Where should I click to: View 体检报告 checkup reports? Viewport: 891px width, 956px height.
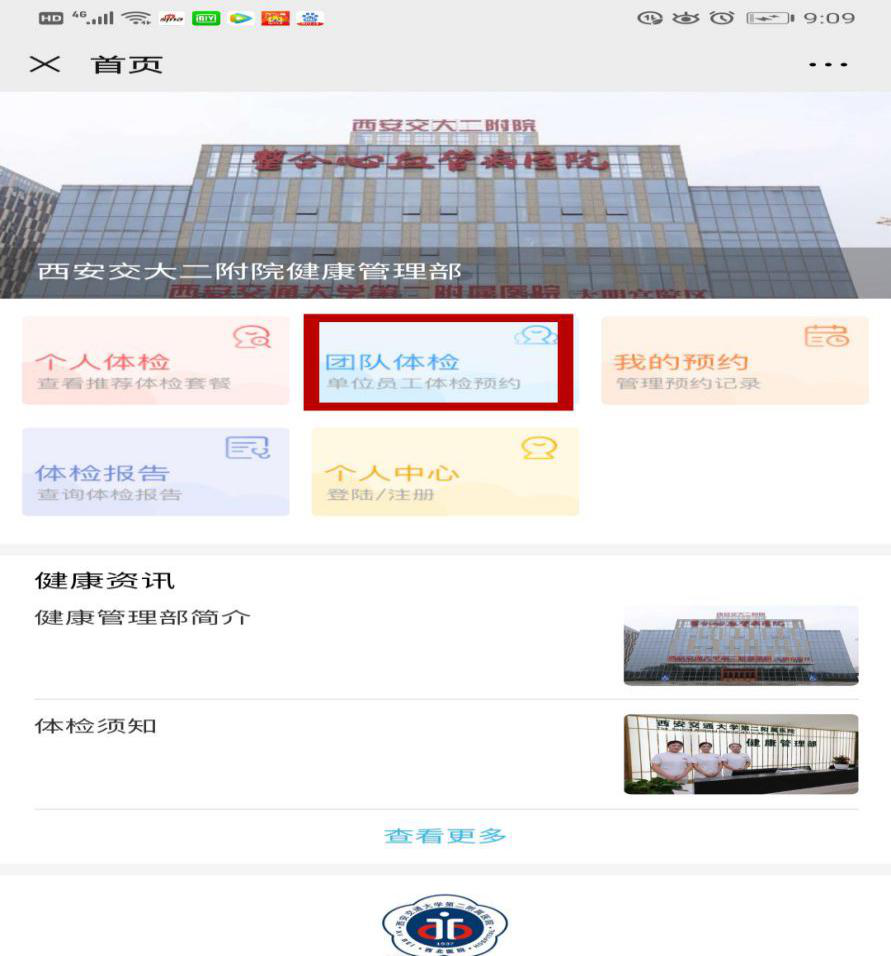(x=155, y=472)
